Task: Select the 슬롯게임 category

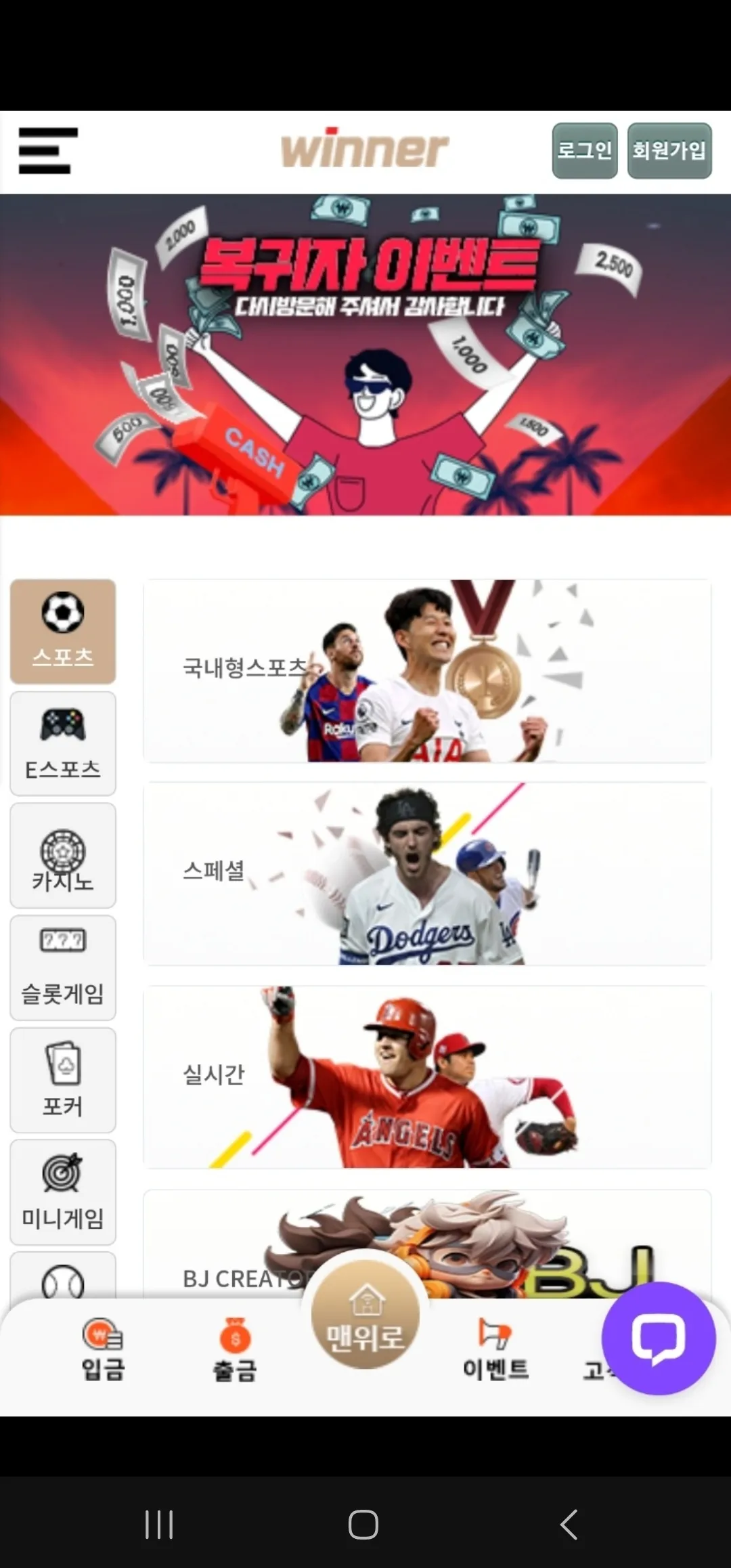Action: [63, 967]
